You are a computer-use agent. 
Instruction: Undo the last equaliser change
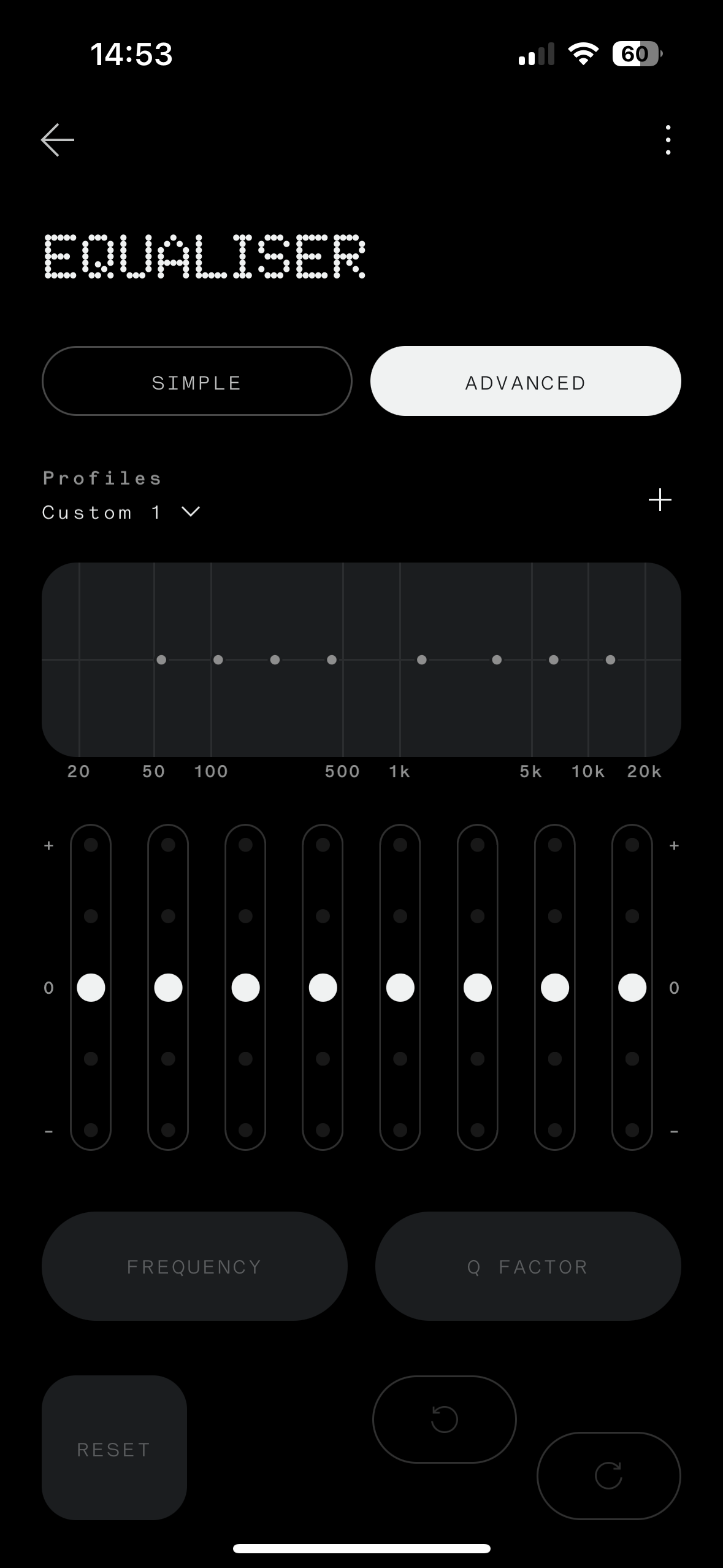(x=445, y=1419)
